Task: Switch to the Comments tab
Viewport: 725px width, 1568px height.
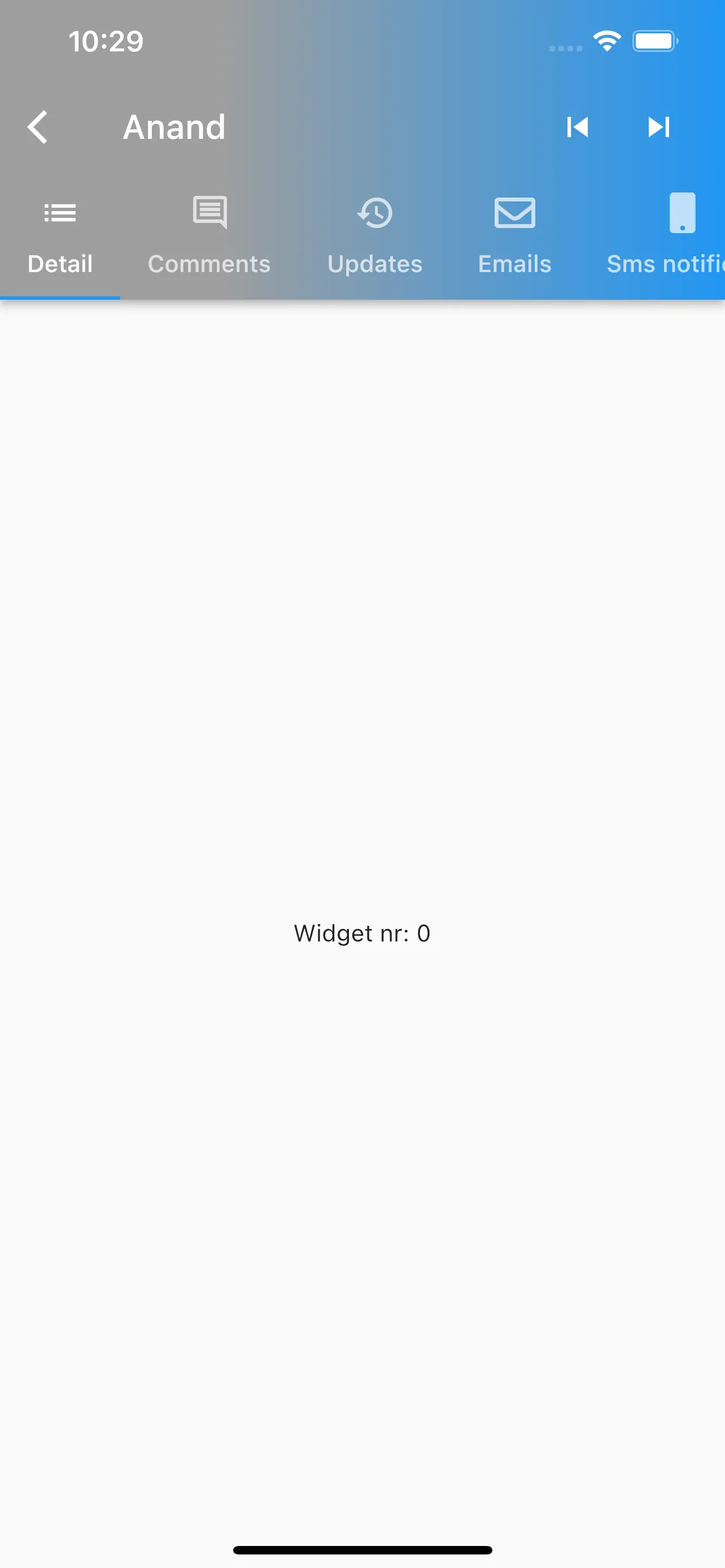Action: [x=209, y=238]
